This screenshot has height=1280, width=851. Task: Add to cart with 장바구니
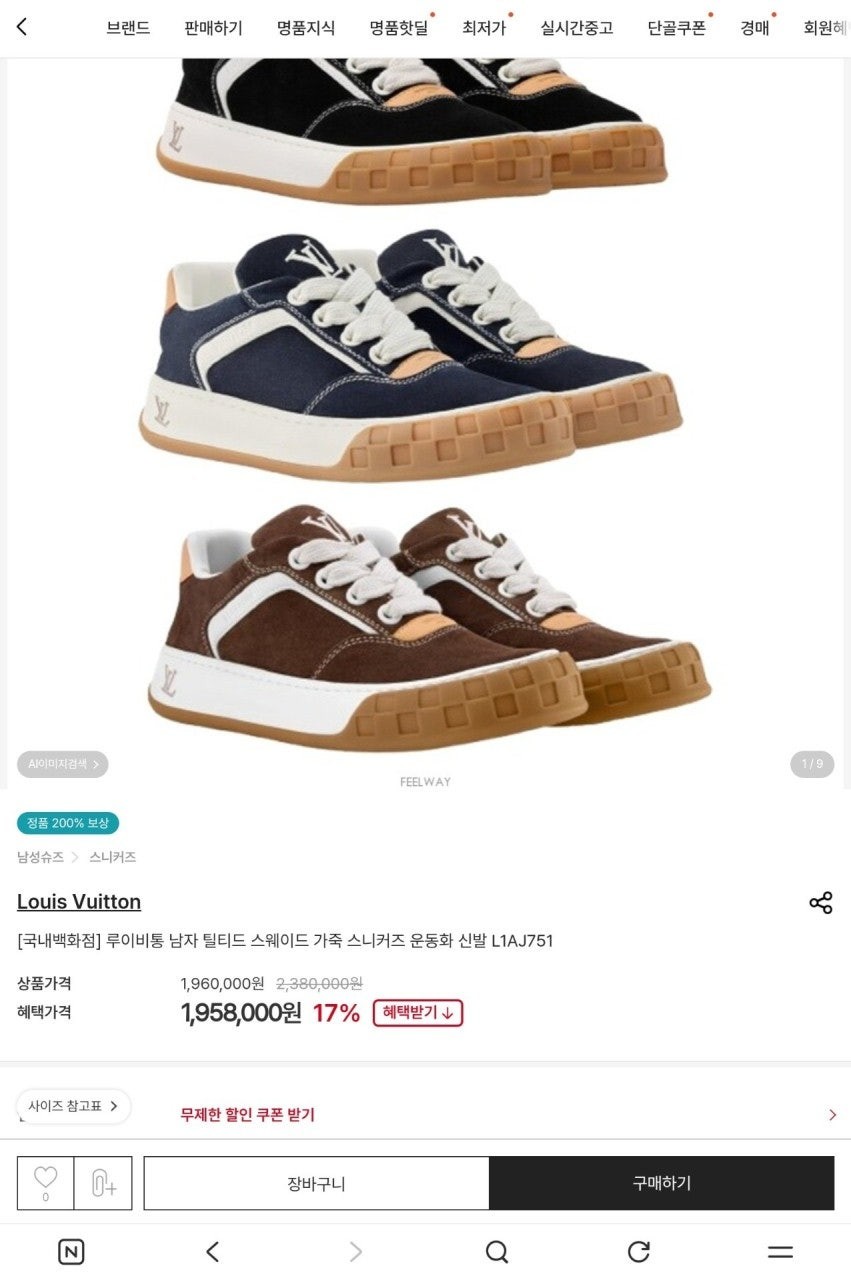pos(316,1183)
